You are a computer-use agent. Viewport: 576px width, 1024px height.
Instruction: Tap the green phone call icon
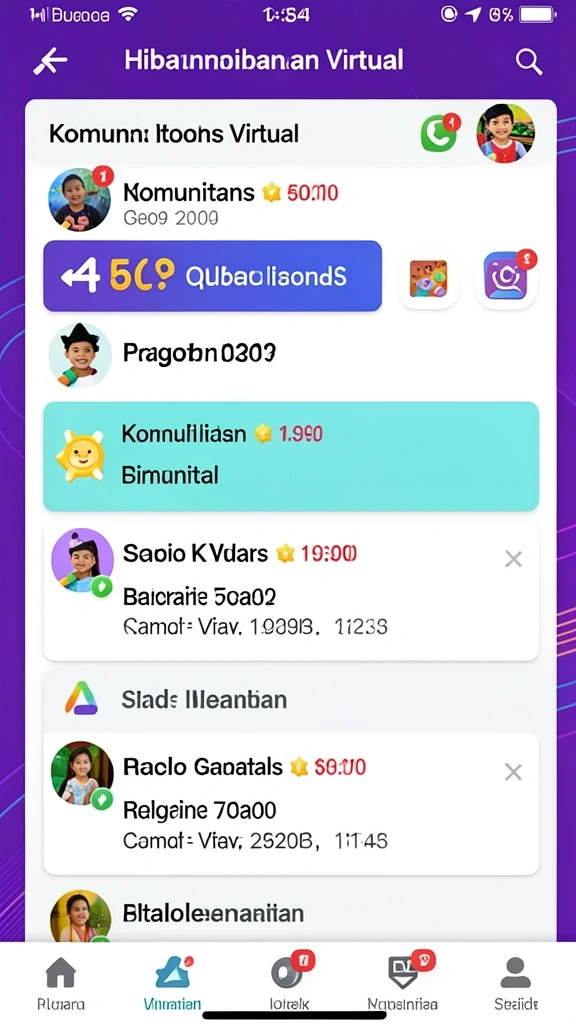440,132
